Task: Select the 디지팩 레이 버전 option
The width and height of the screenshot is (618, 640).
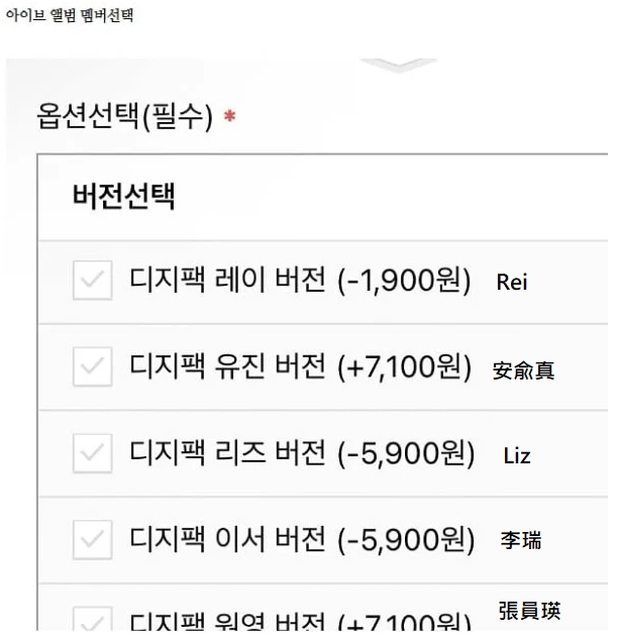Action: pos(92,281)
